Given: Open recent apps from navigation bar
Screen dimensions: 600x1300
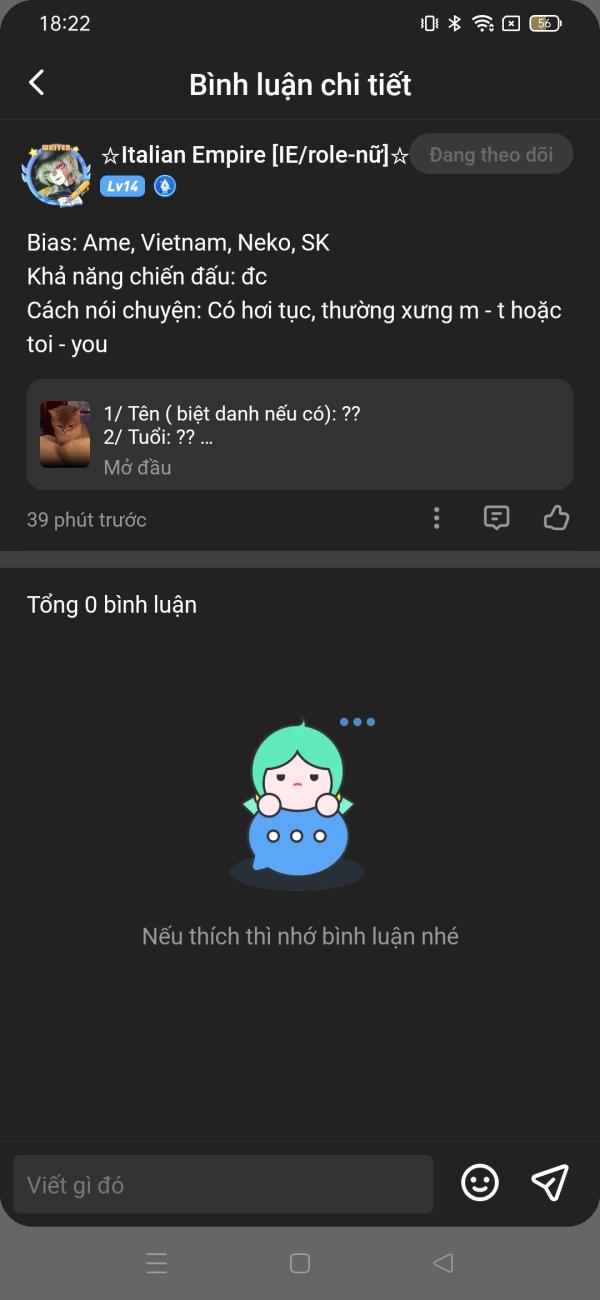Looking at the screenshot, I should point(156,1263).
